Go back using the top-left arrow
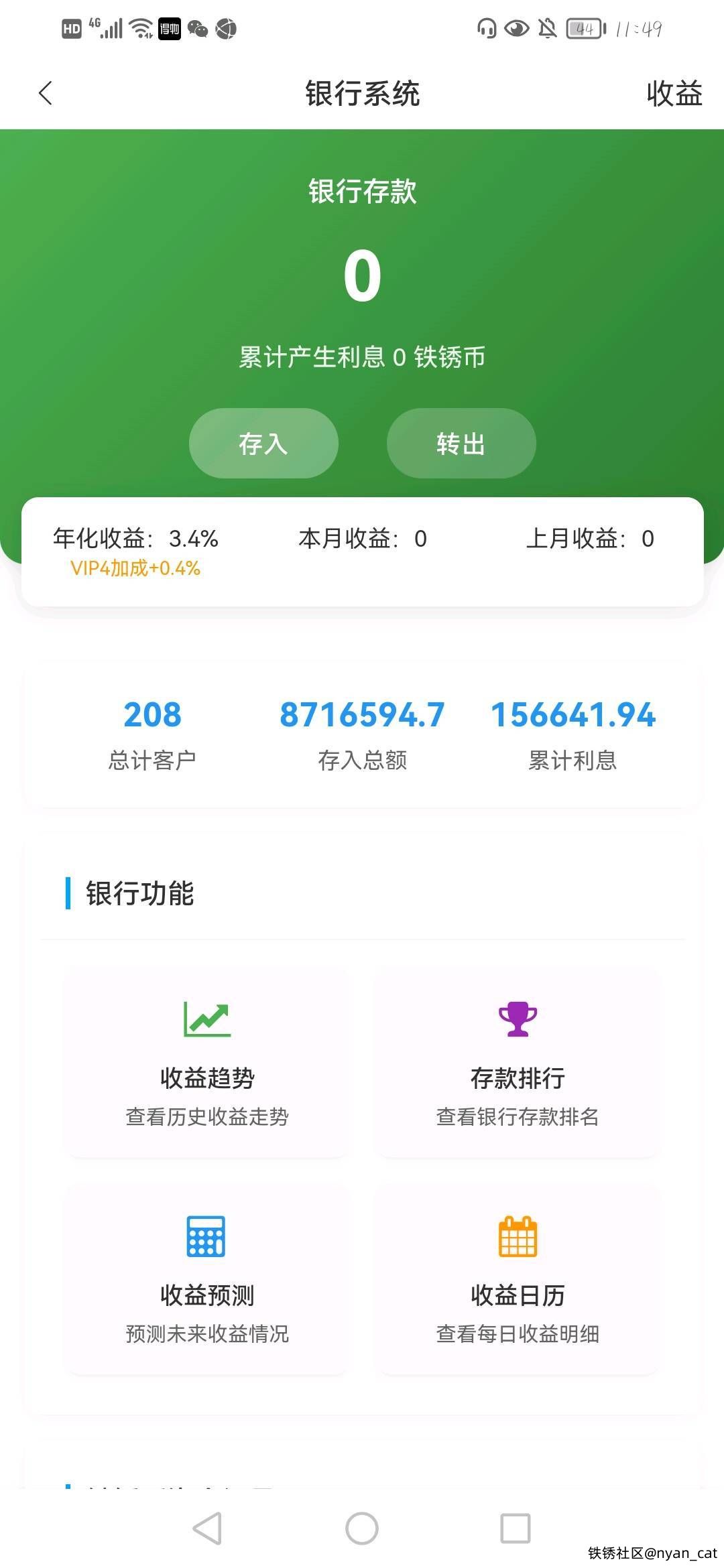 tap(46, 93)
